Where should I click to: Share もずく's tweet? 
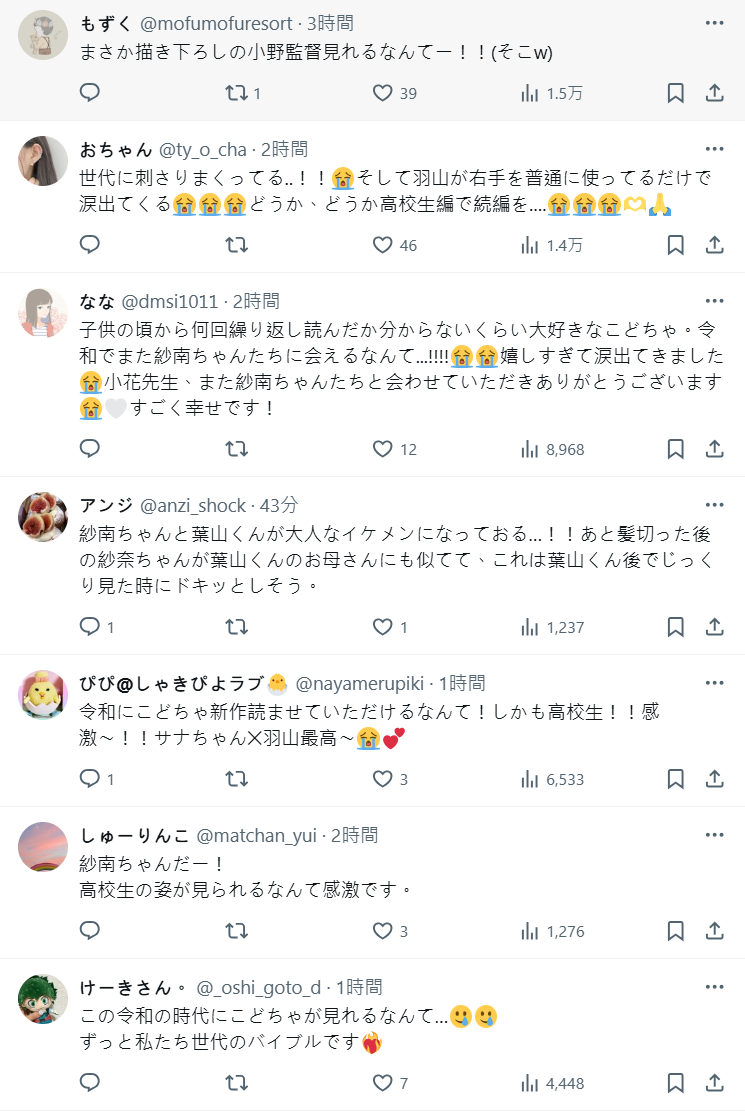coord(714,93)
